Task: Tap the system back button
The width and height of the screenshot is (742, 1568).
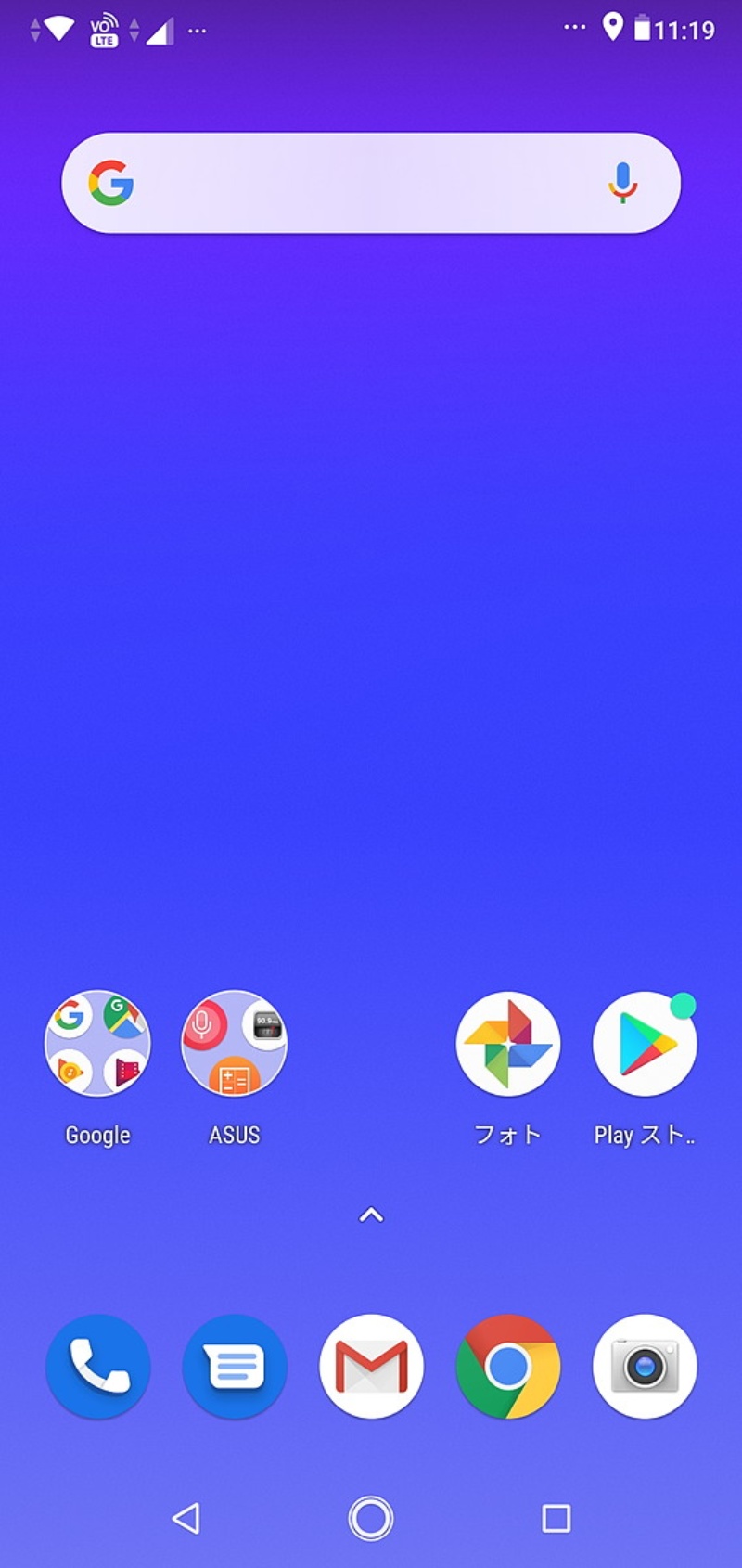Action: 186,1518
